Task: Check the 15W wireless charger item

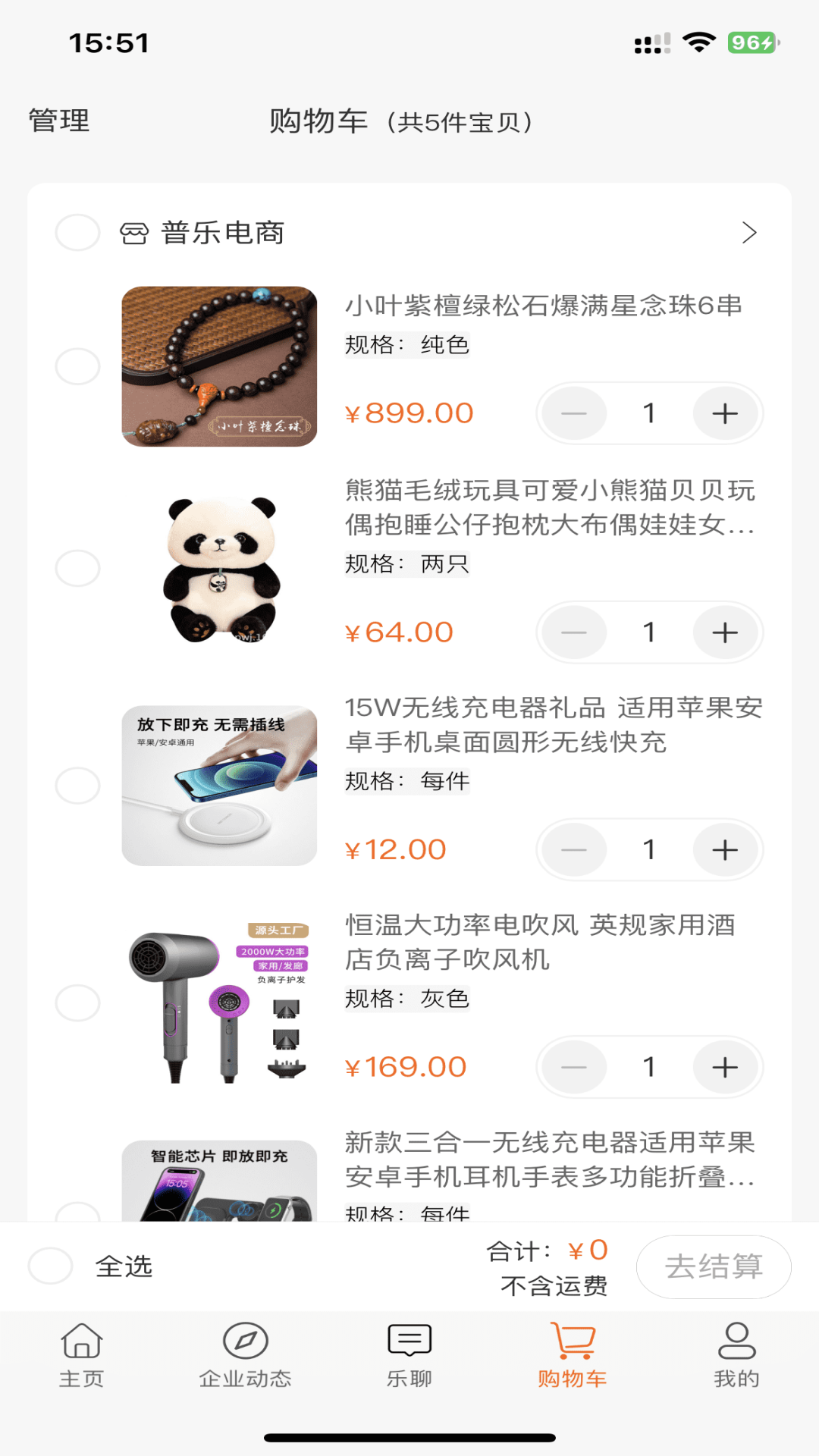Action: (78, 786)
